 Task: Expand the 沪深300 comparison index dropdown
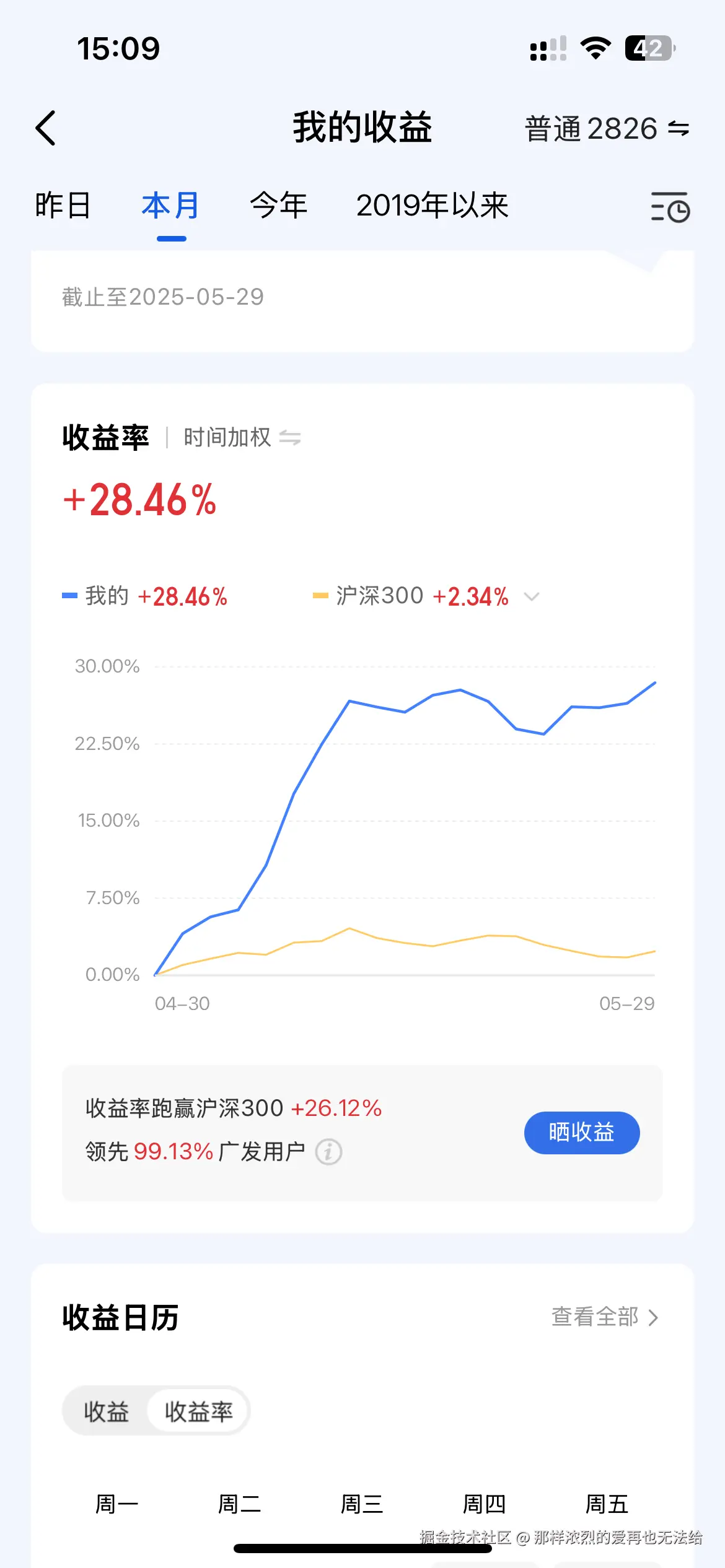(x=532, y=596)
